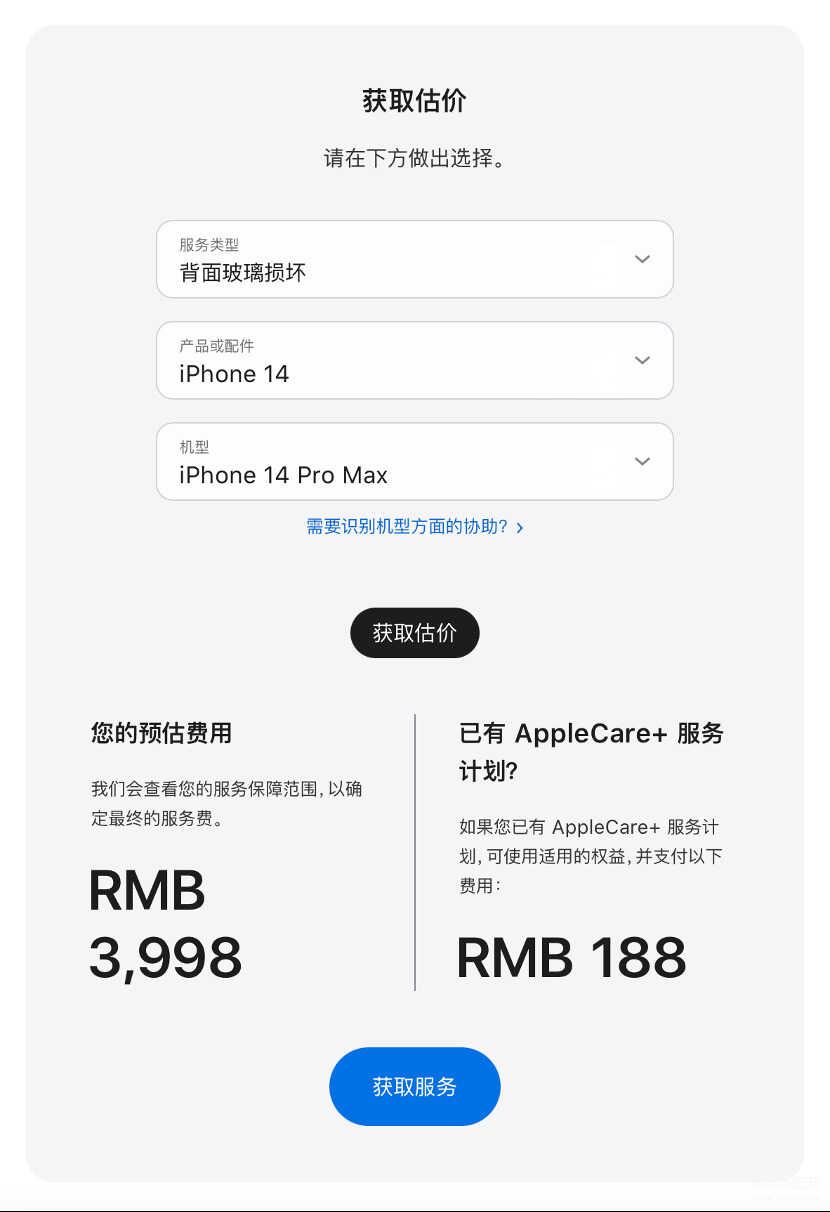Expand the 产品或配件 dropdown

click(414, 360)
